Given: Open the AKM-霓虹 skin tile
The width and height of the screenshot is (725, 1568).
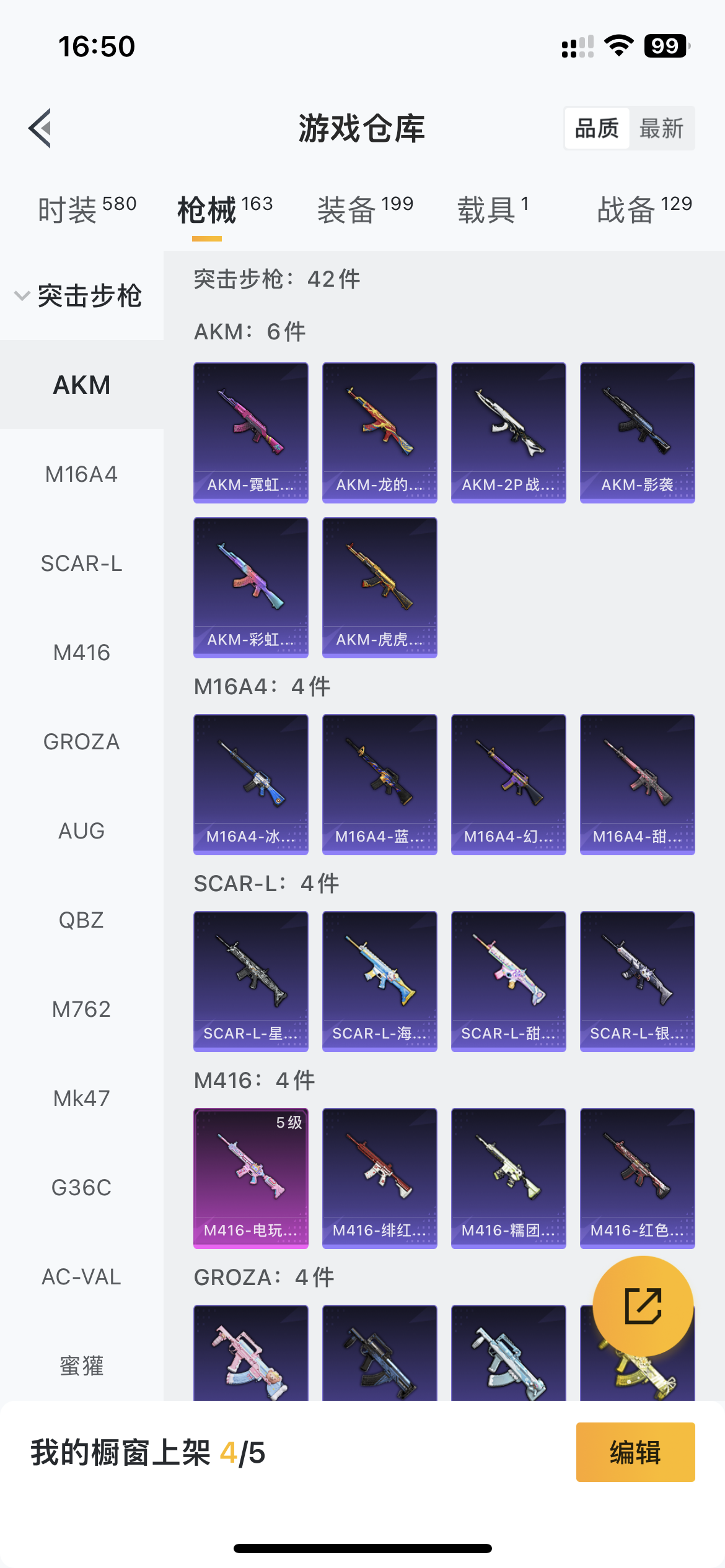Looking at the screenshot, I should pos(251,433).
